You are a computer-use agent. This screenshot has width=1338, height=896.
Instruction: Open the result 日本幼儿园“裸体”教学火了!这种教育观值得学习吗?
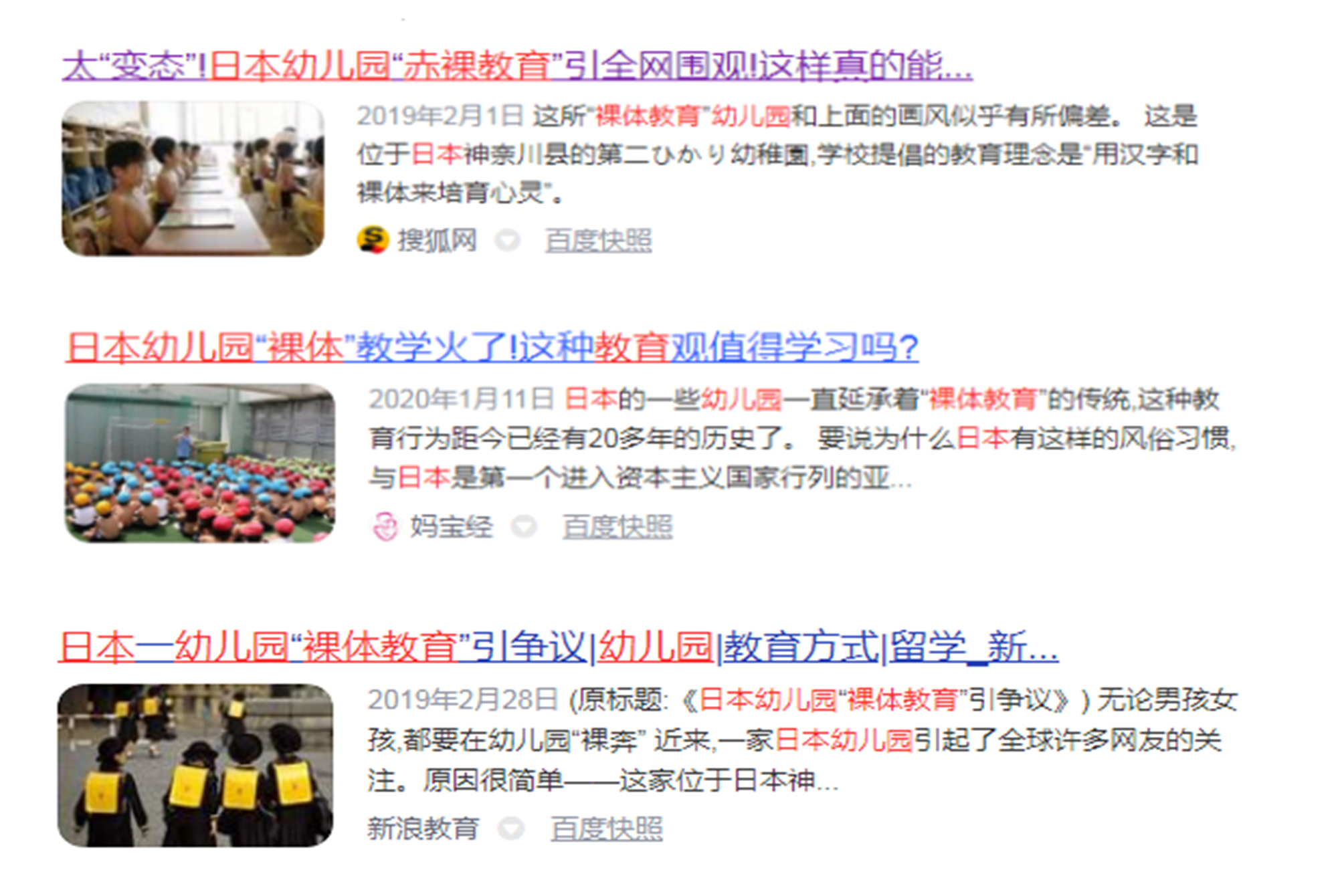point(492,348)
